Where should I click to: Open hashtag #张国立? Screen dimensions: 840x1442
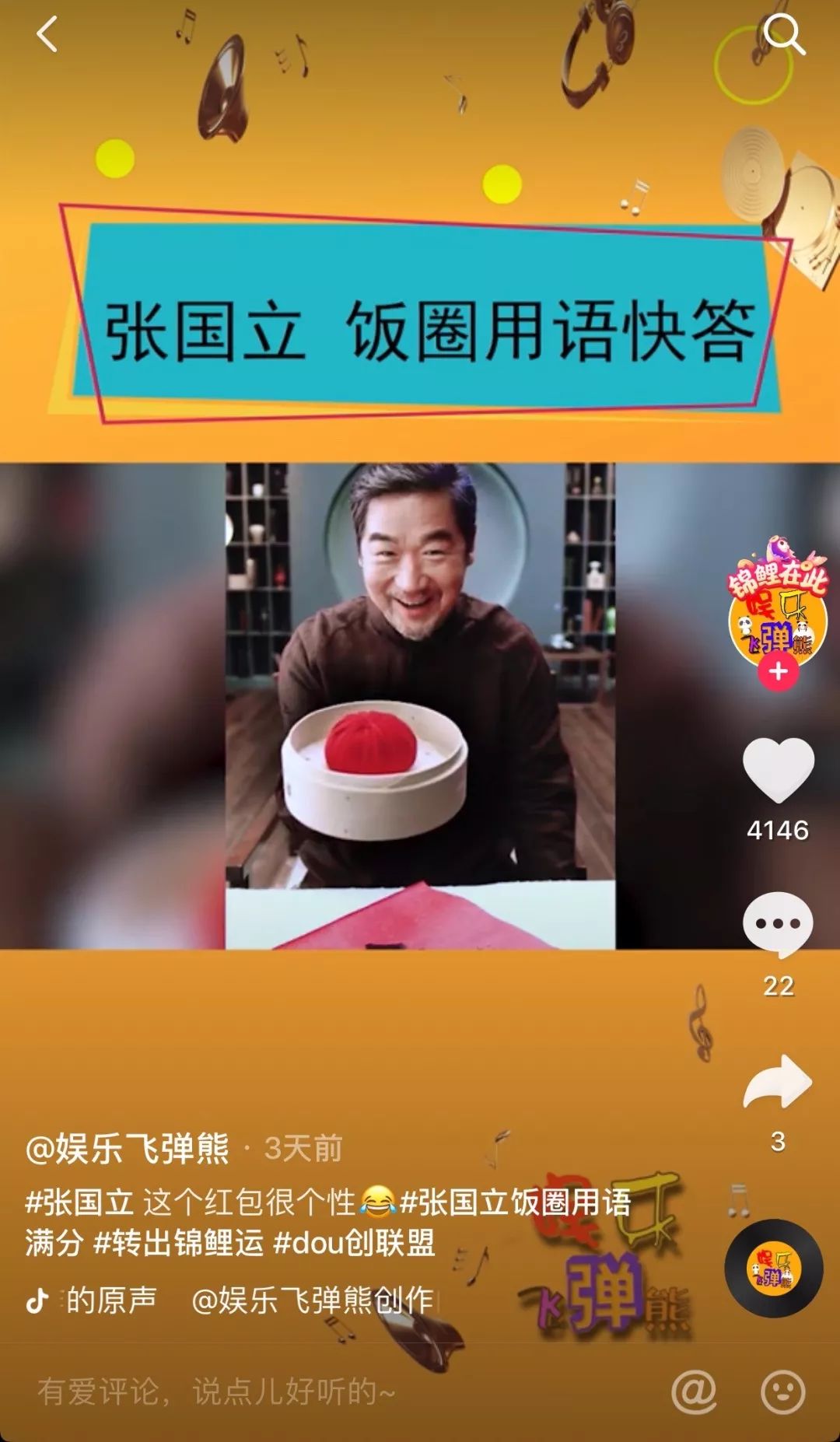tap(79, 1202)
